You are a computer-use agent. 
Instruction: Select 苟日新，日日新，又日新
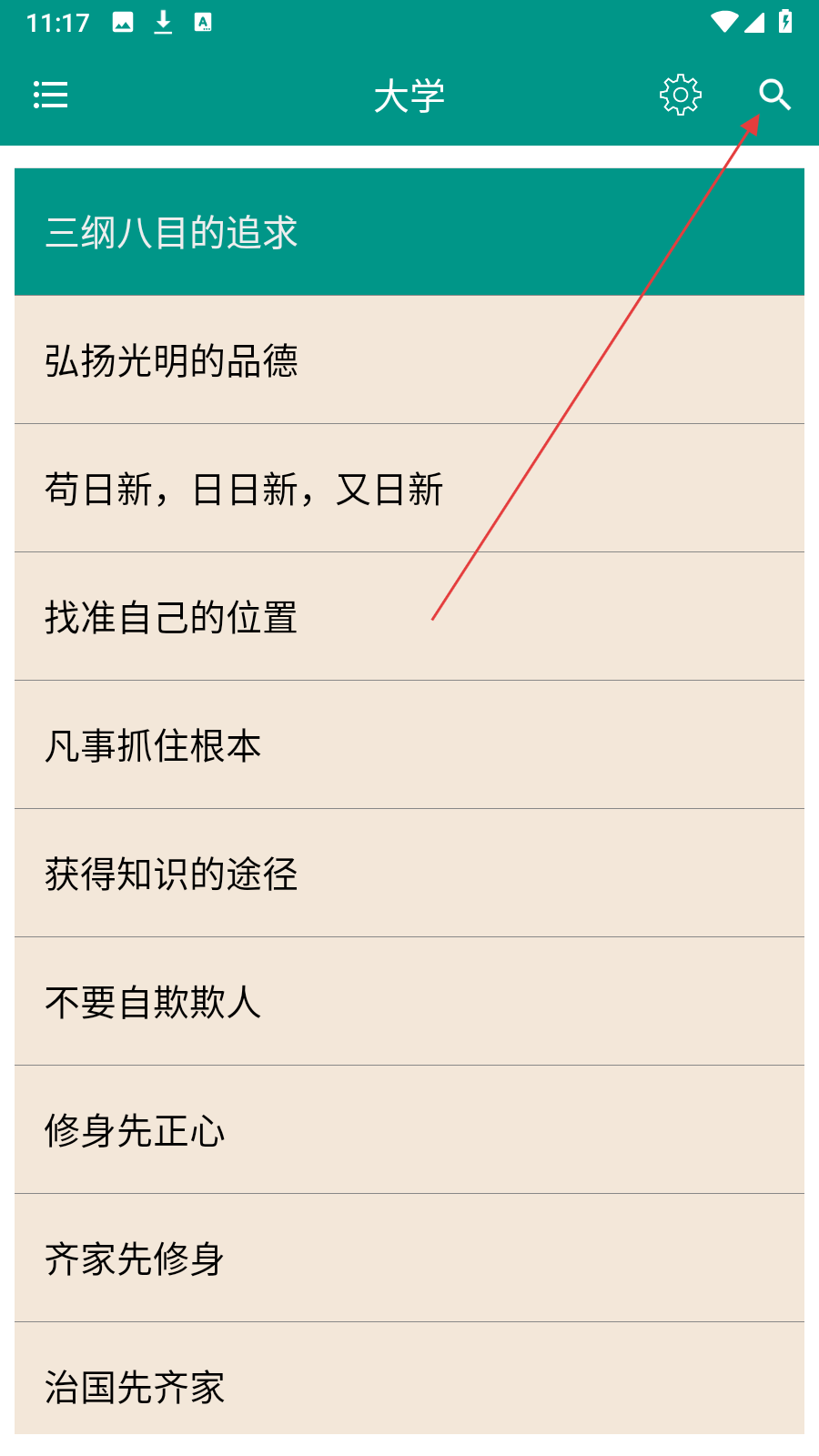click(x=409, y=489)
